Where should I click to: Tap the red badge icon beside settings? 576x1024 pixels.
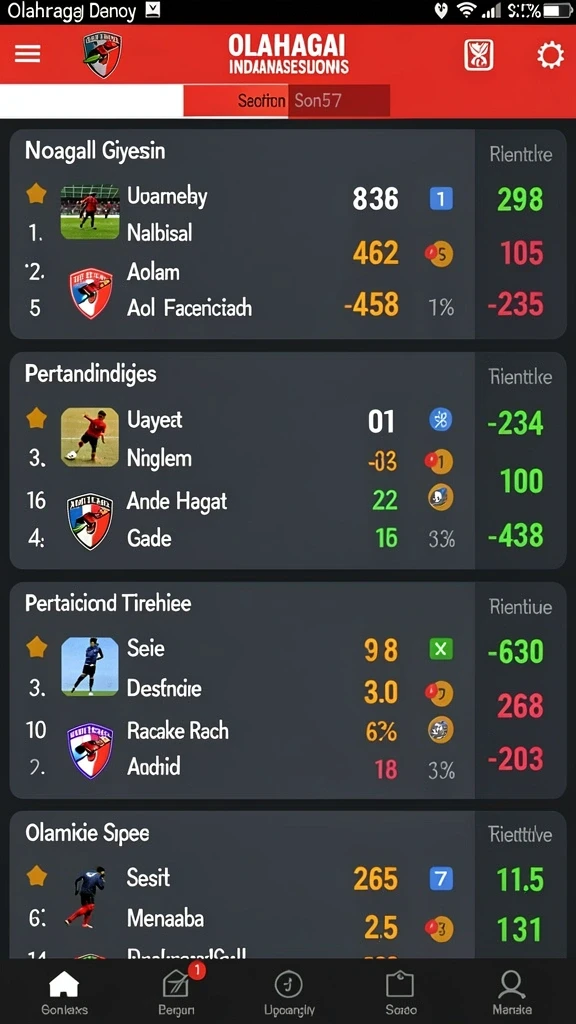(479, 55)
